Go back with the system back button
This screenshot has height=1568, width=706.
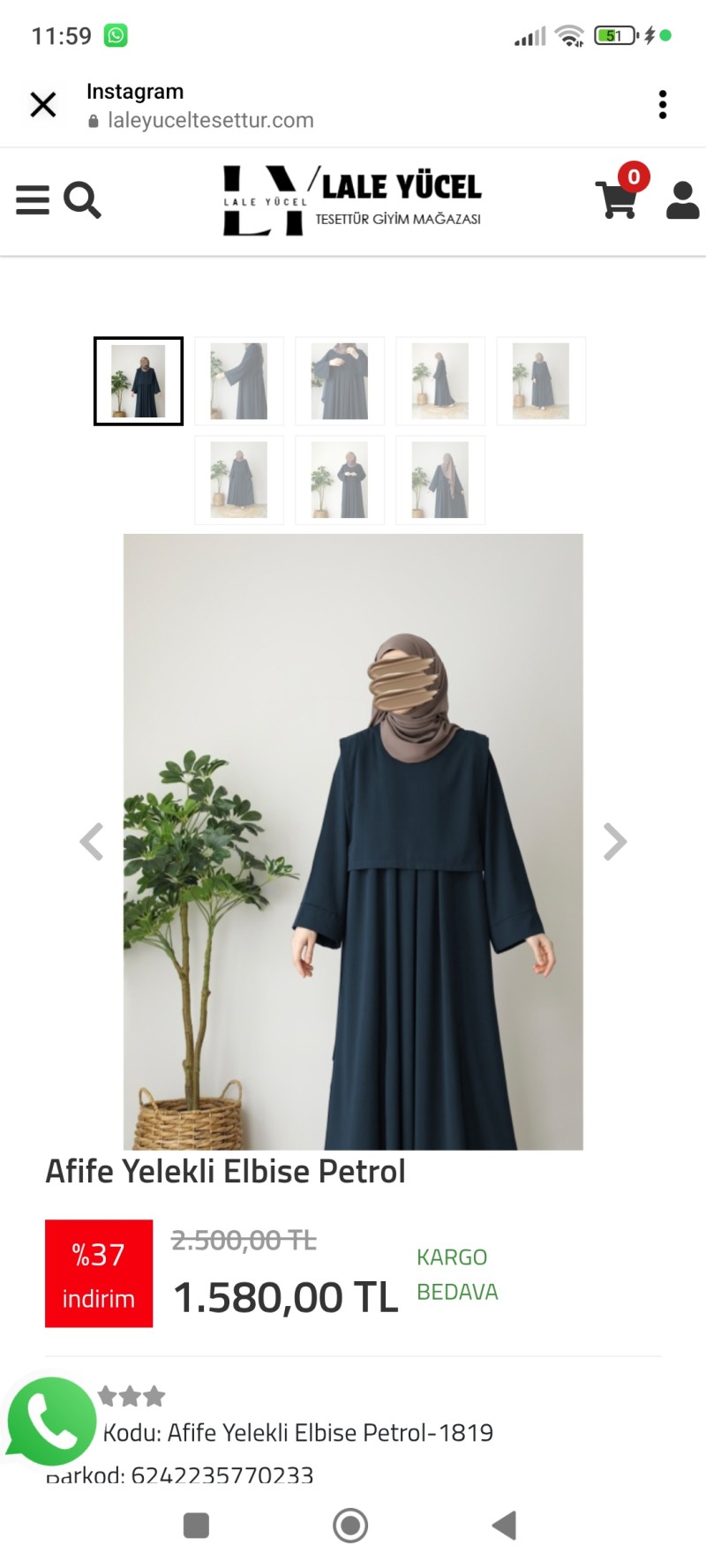504,1525
